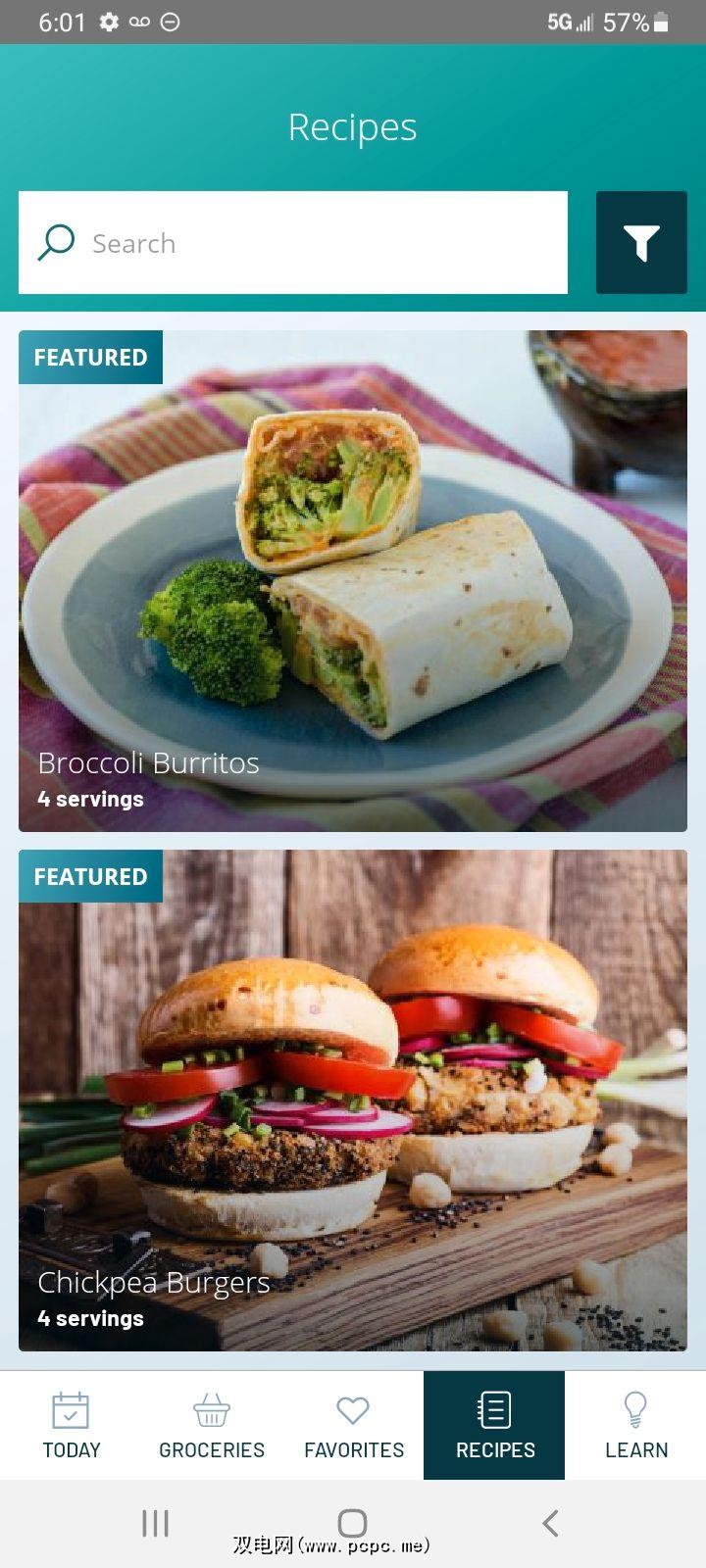706x1568 pixels.
Task: Tap the recipe search field
Action: (x=294, y=243)
